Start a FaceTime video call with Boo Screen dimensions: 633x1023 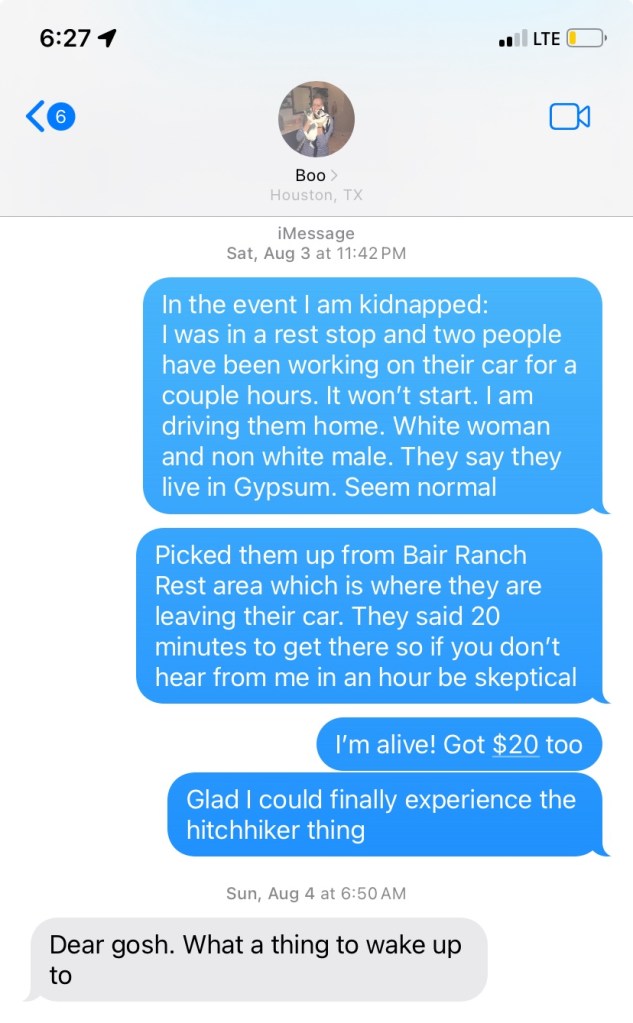(569, 117)
